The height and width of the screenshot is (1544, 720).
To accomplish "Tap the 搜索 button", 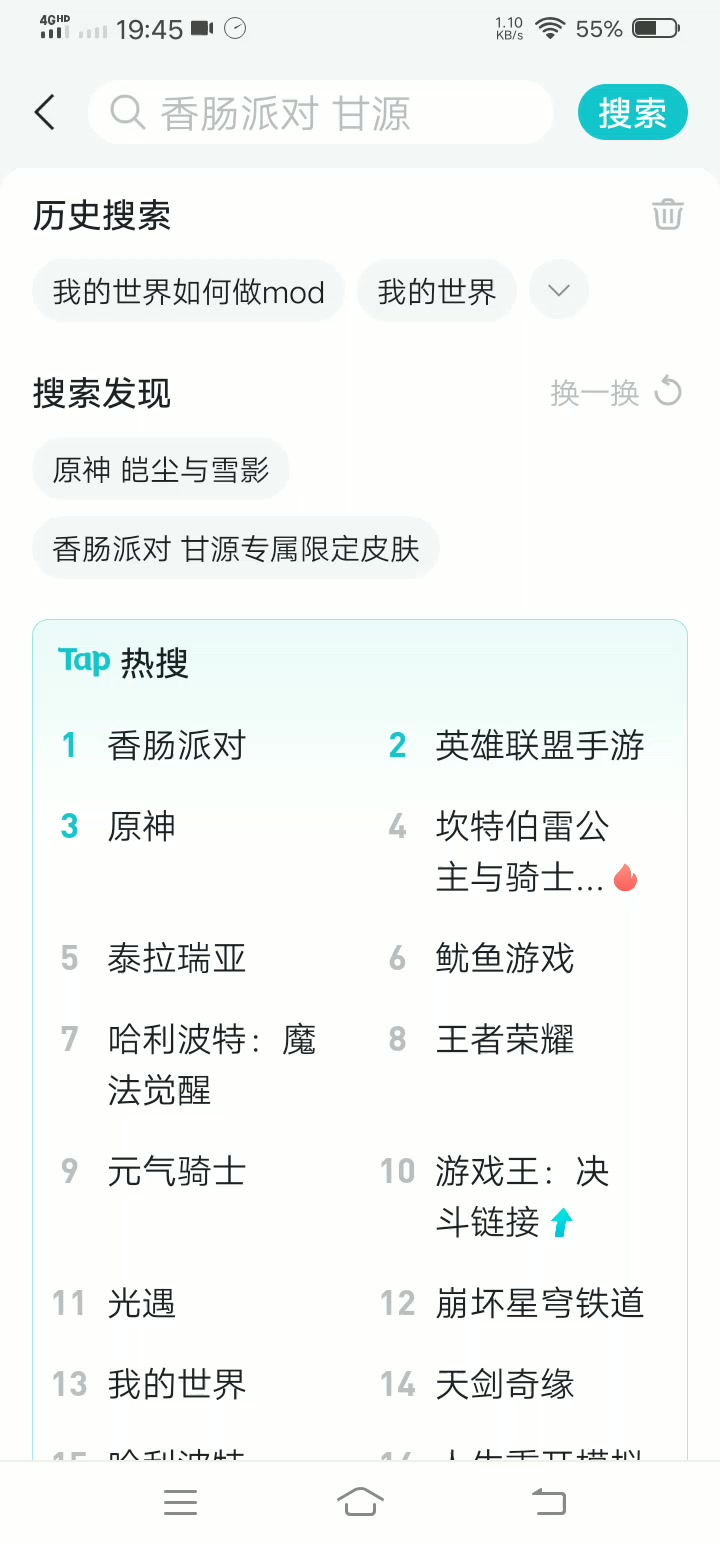I will [x=632, y=113].
